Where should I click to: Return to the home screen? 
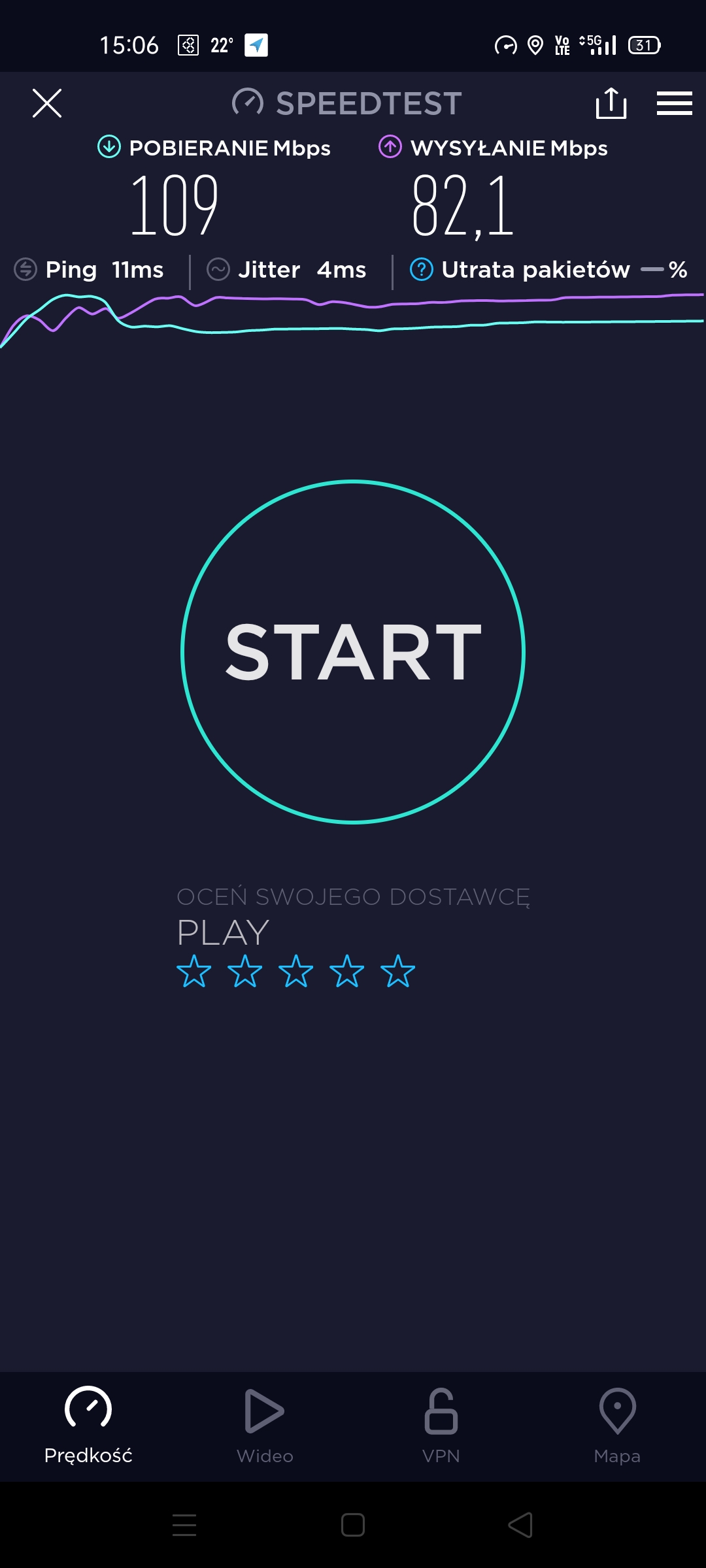tap(353, 1525)
